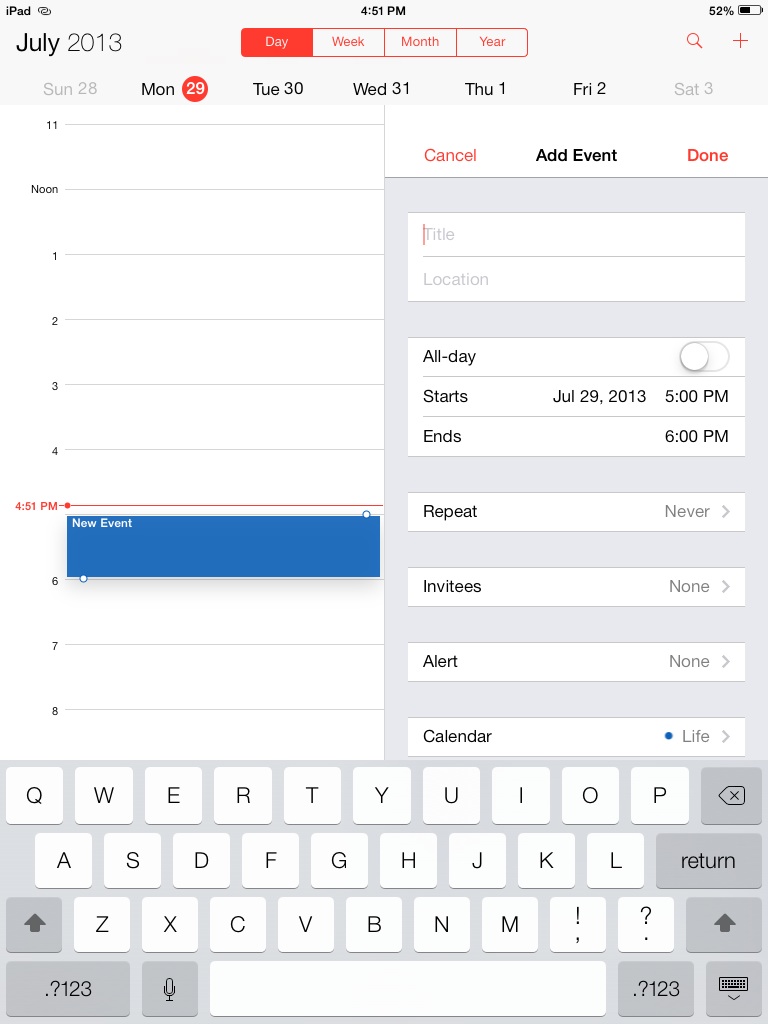Select Thu 1 in the date strip
768x1024 pixels.
pos(485,89)
